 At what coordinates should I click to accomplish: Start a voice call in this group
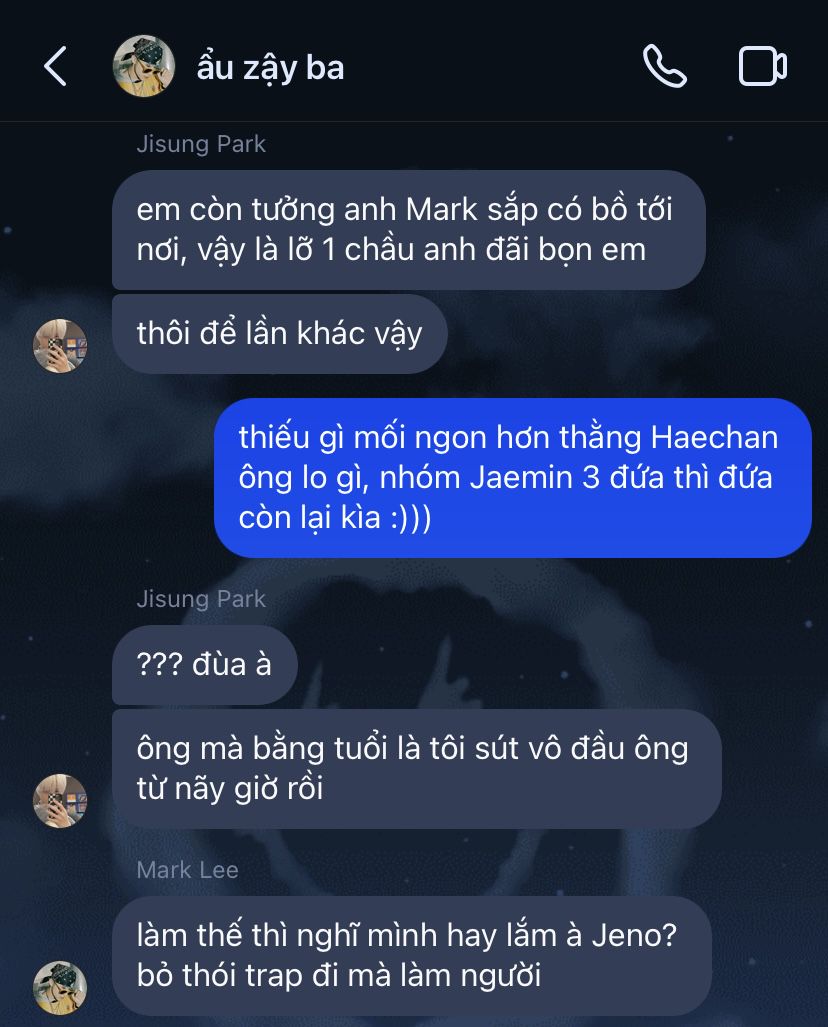(x=664, y=67)
